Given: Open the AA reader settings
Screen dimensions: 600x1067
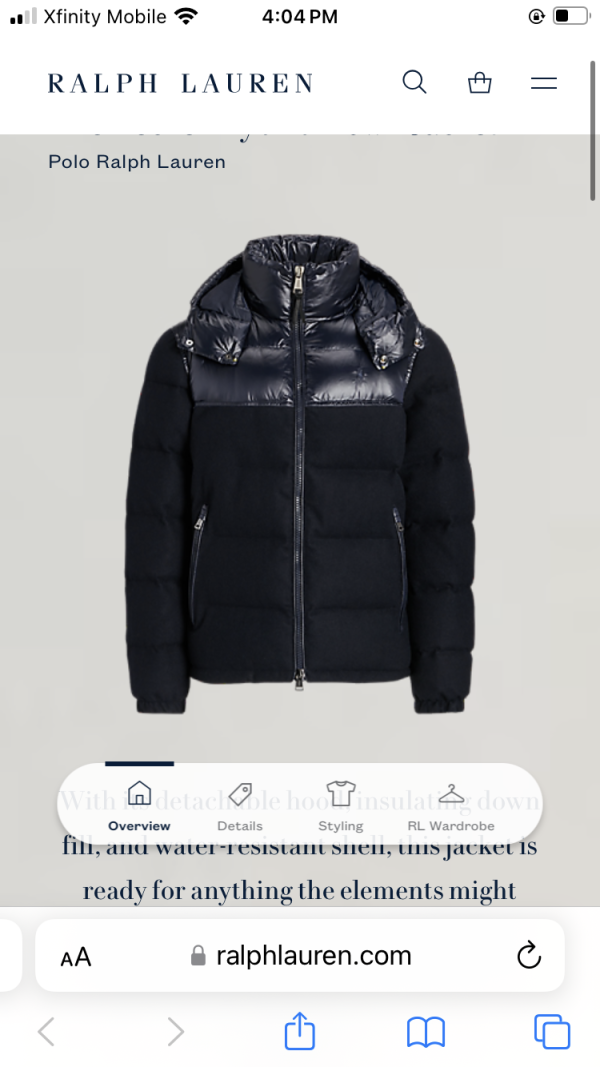Looking at the screenshot, I should click(76, 957).
